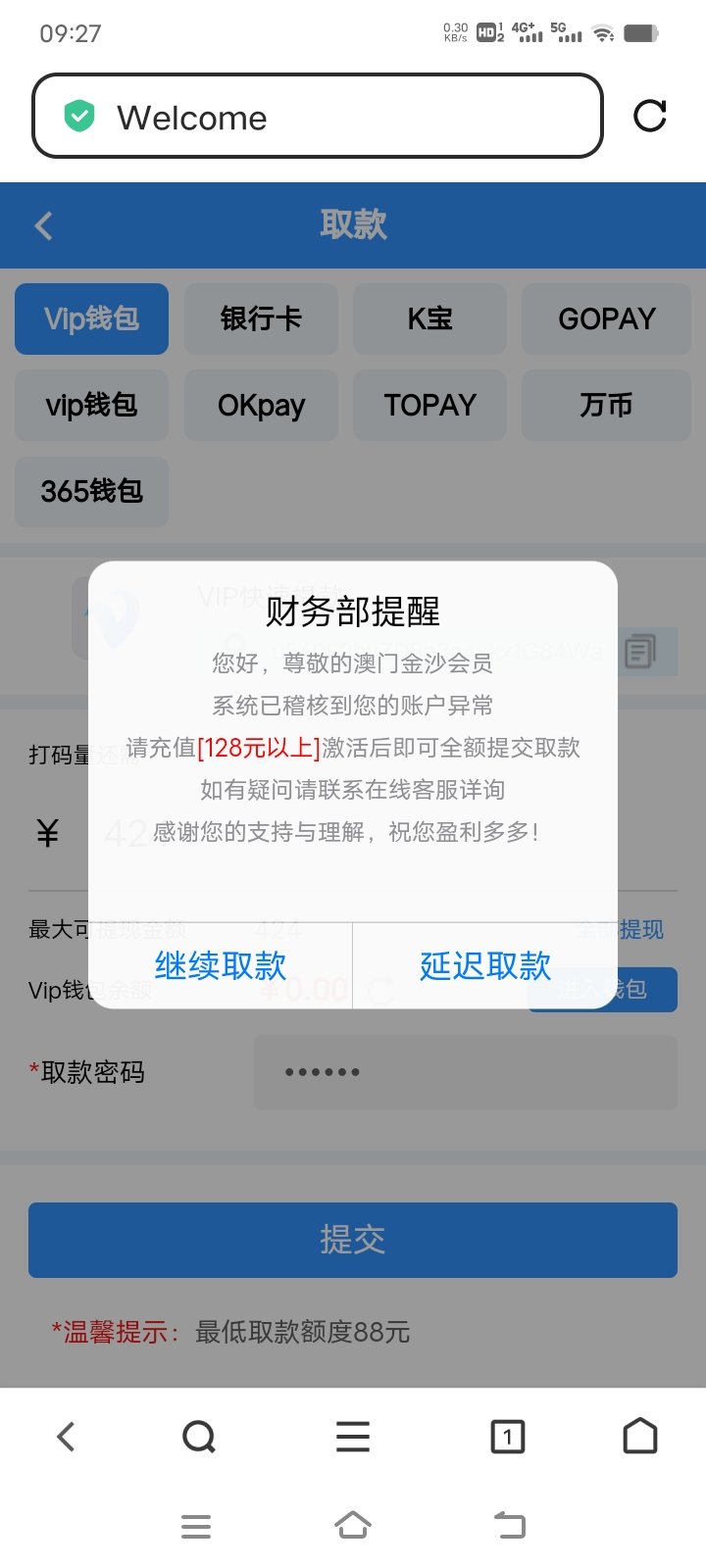Tap the system home button
This screenshot has width=706, height=1568.
(x=353, y=1525)
